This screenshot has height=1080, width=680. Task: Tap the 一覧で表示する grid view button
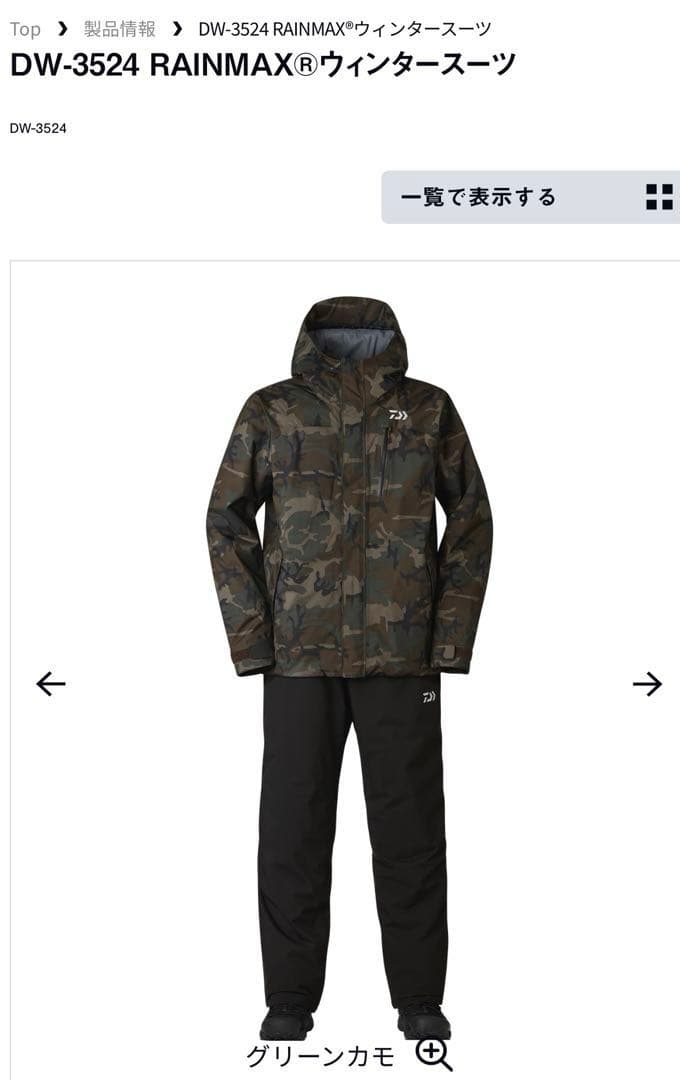531,197
